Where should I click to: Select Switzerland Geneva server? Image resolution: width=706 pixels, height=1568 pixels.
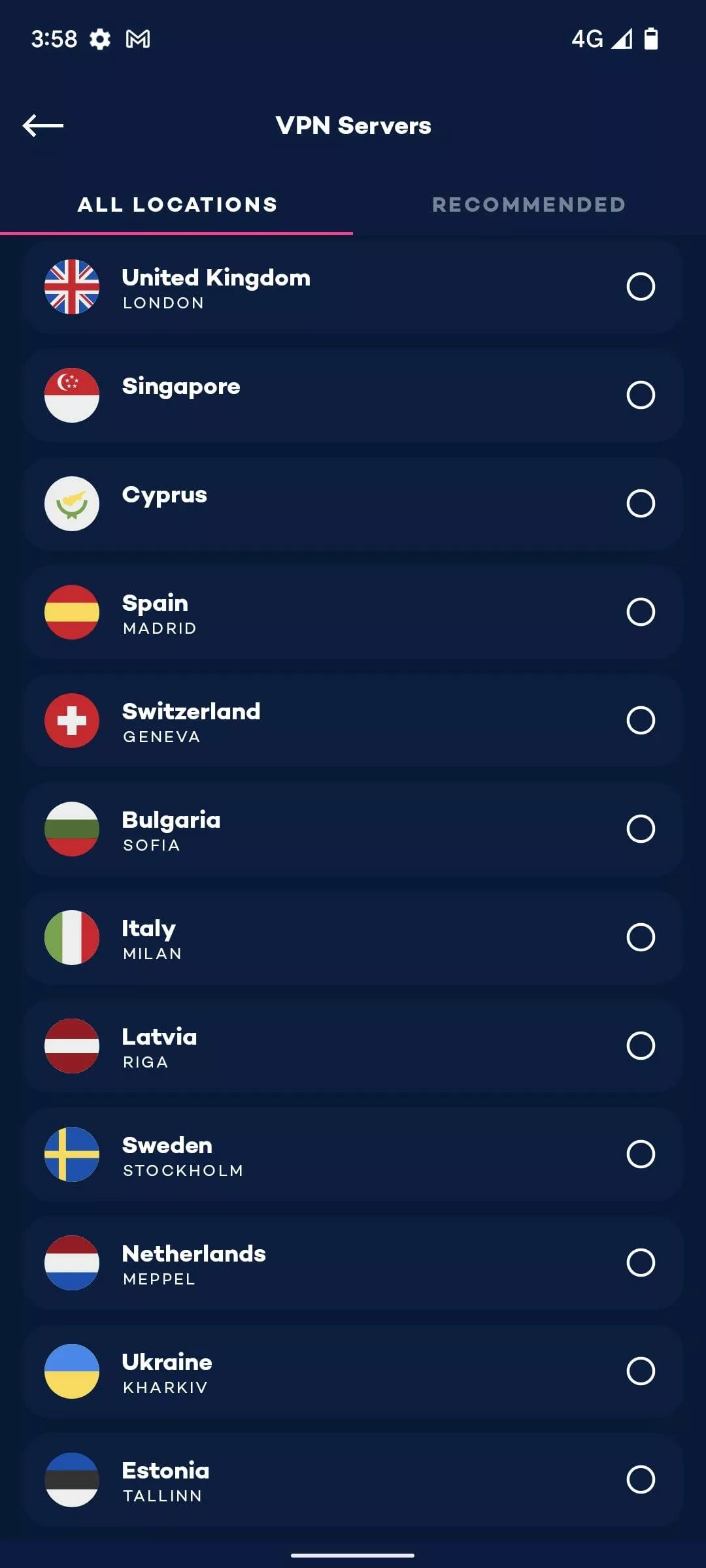pyautogui.click(x=353, y=721)
